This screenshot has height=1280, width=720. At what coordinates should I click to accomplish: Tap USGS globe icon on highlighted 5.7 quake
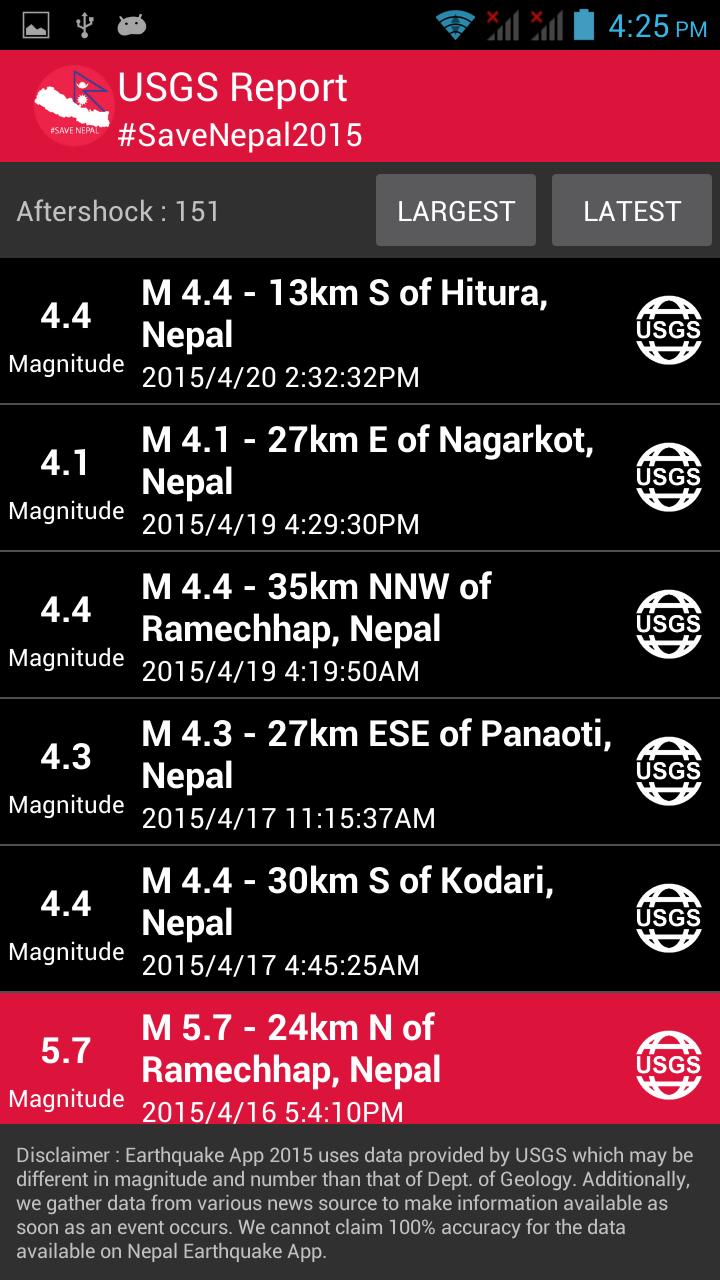point(668,1063)
